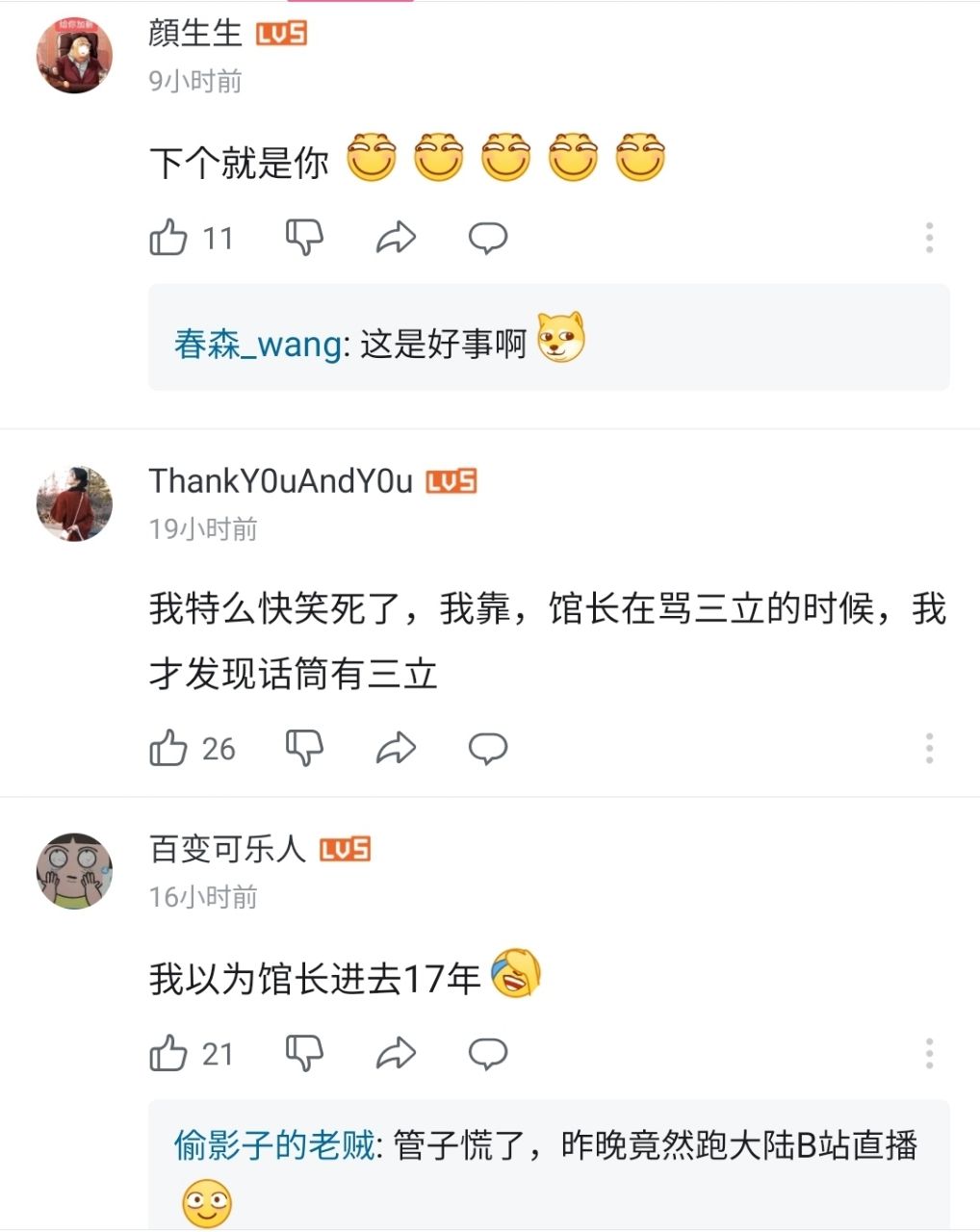The width and height of the screenshot is (980, 1232).
Task: Like 百变可乐人's comment
Action: pyautogui.click(x=168, y=1054)
